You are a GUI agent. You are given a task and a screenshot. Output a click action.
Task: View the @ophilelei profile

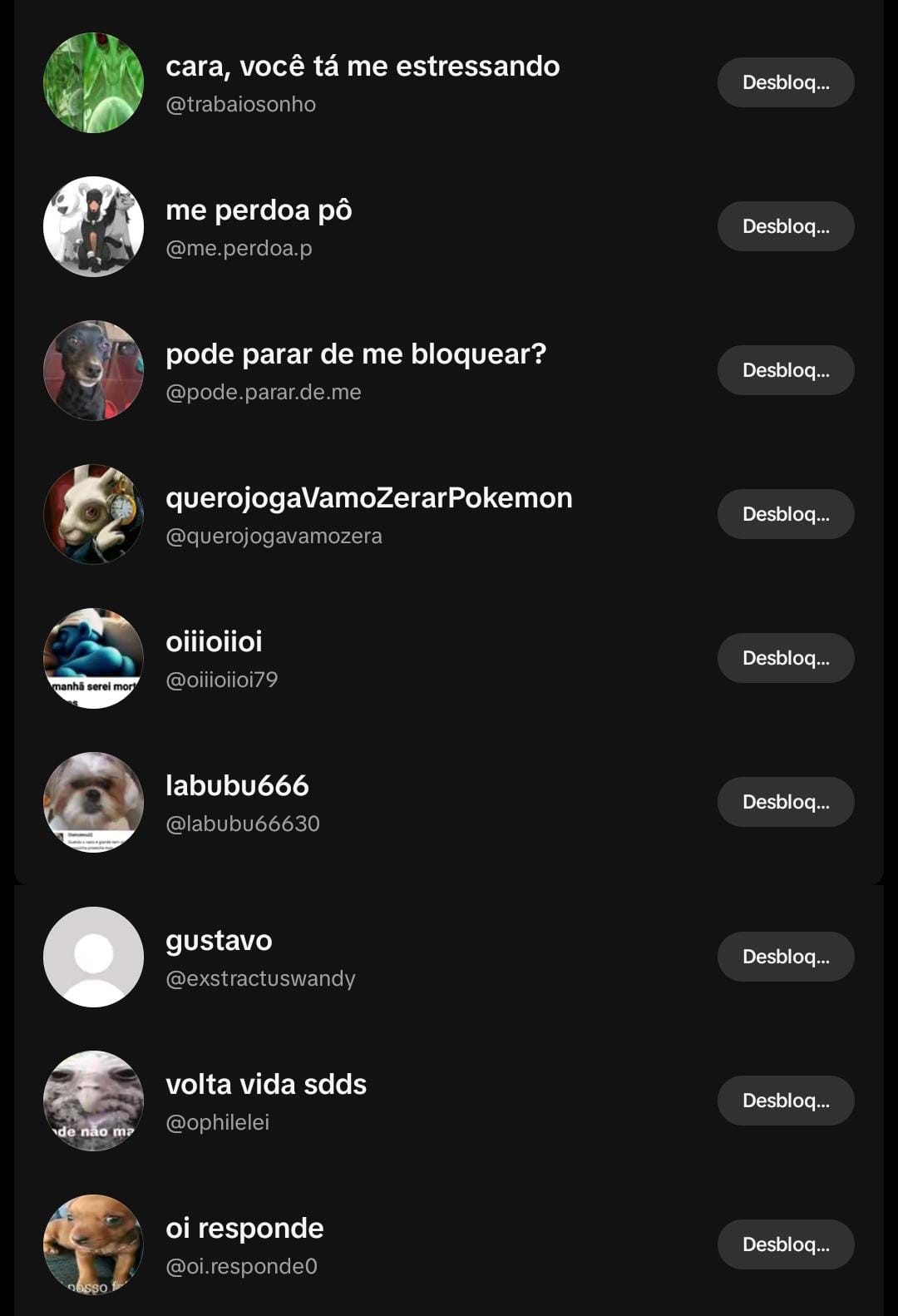[x=265, y=1101]
